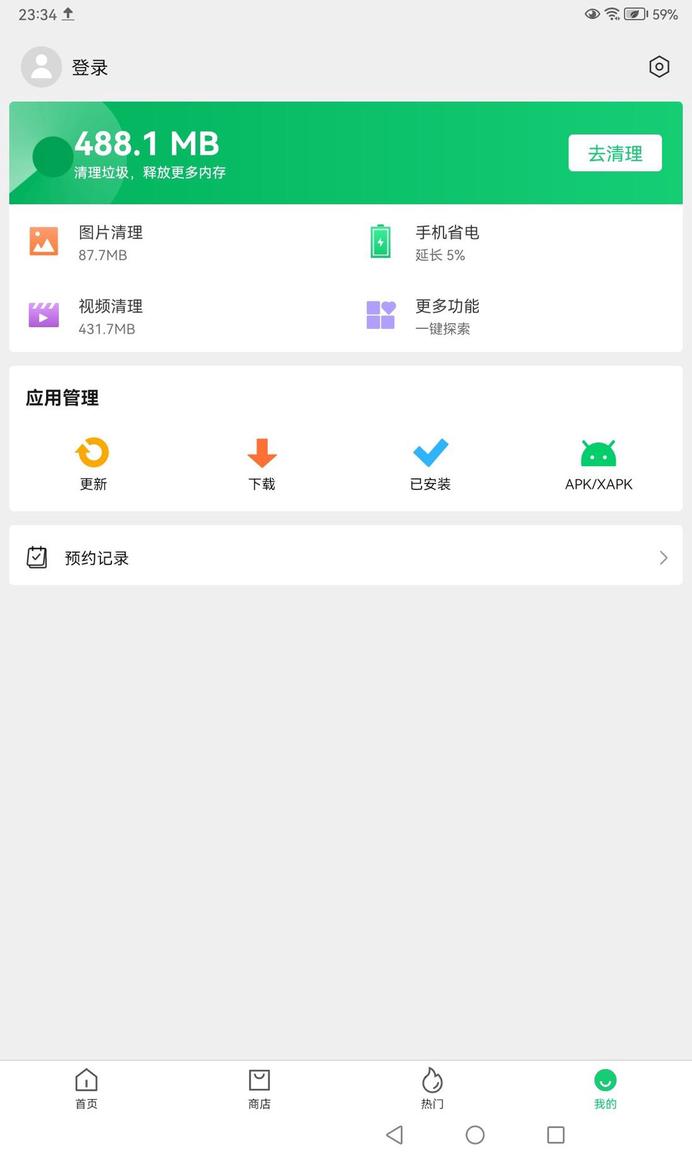This screenshot has width=692, height=1154.
Task: Open 下载 downloads manager
Action: (262, 465)
